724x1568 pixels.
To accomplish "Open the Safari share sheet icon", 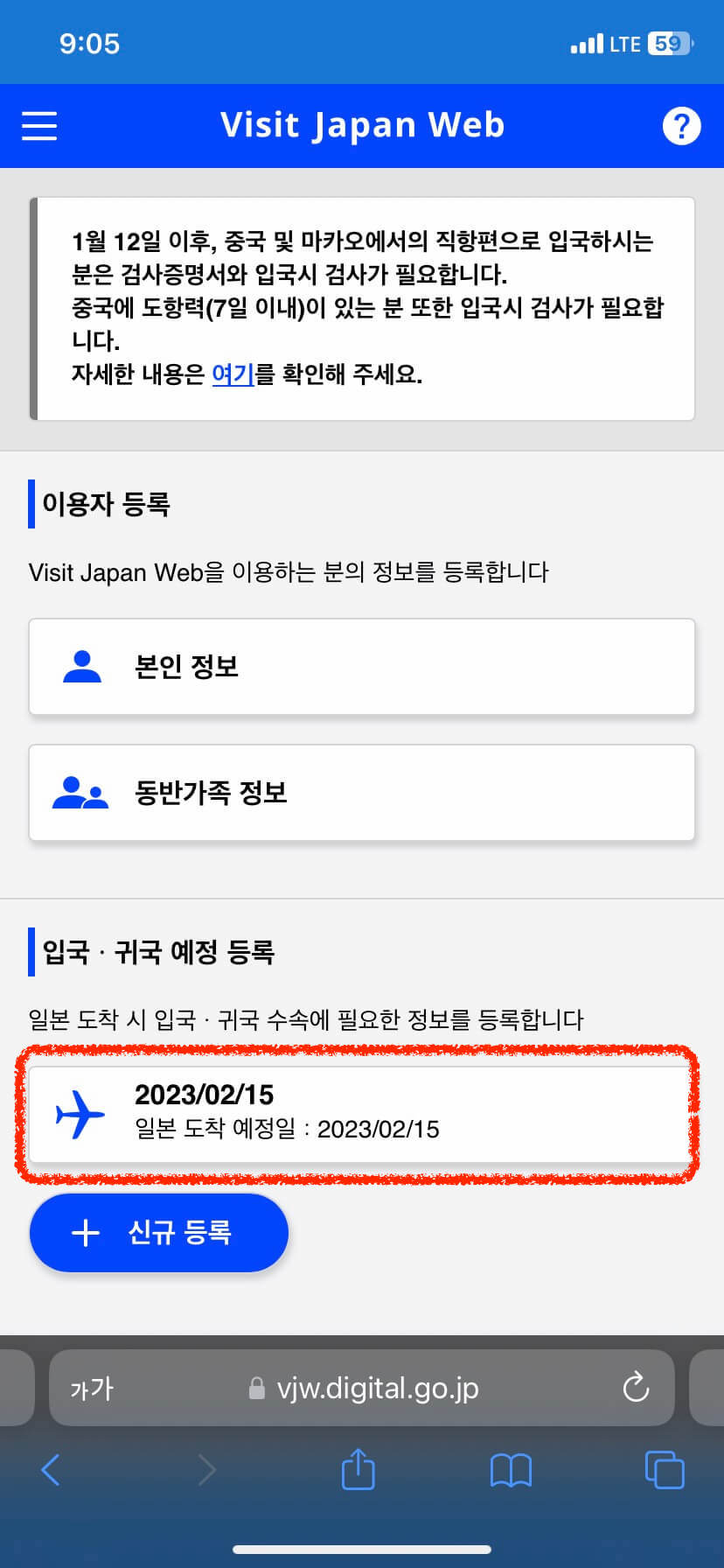I will (358, 1470).
